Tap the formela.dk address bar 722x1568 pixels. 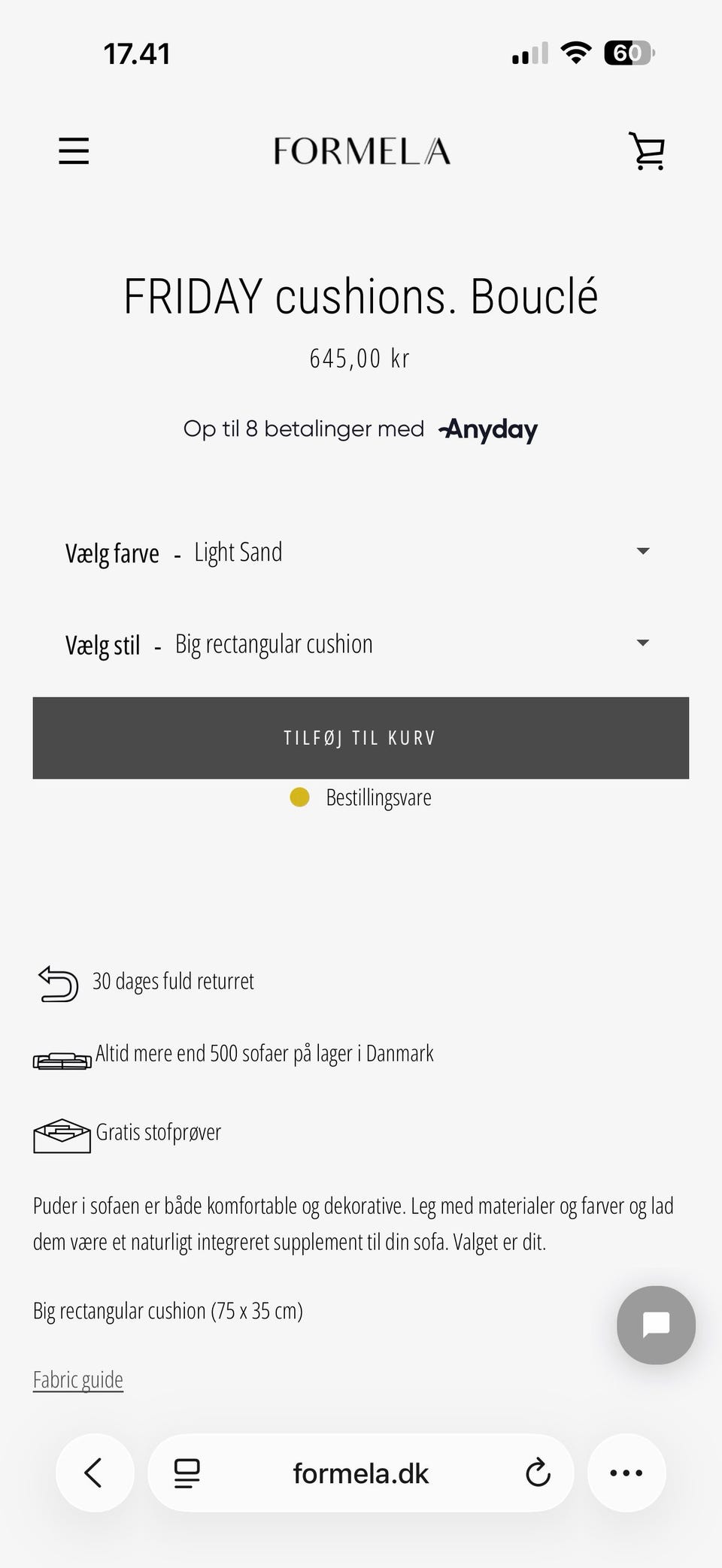(361, 1473)
